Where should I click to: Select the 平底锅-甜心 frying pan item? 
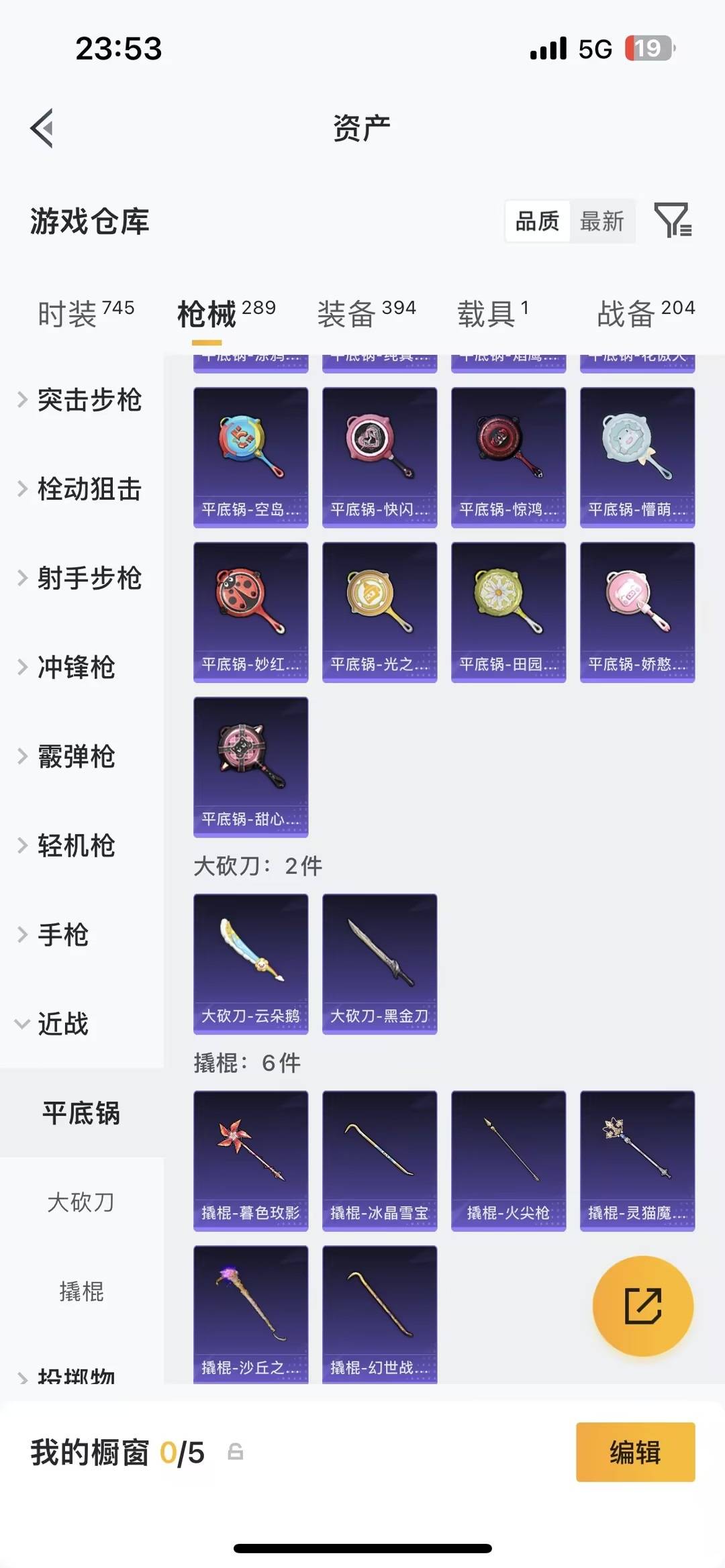click(x=250, y=765)
